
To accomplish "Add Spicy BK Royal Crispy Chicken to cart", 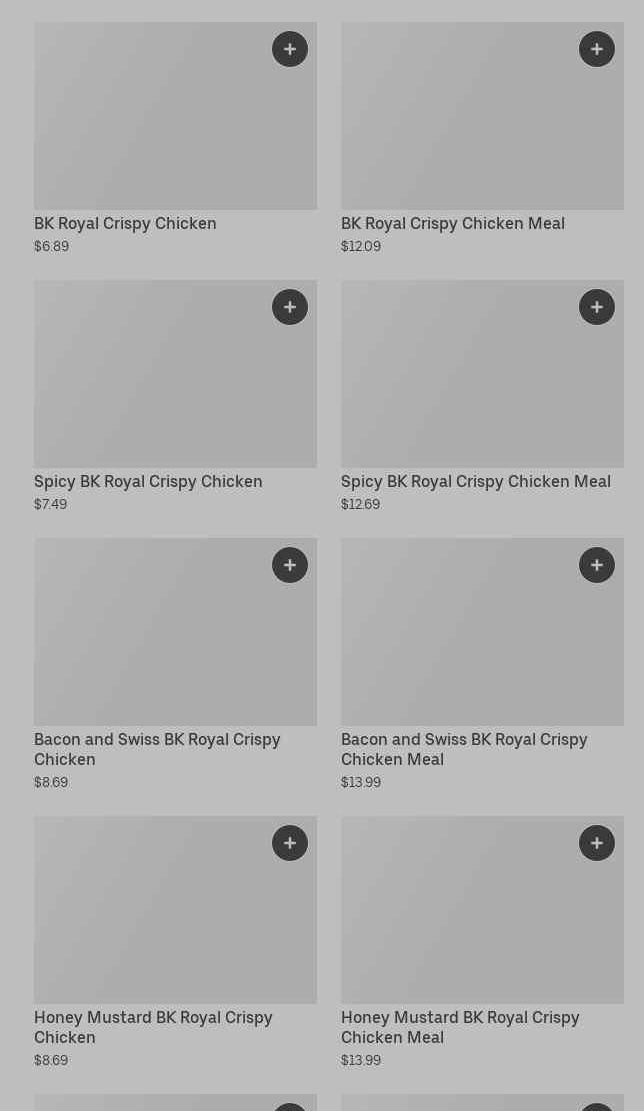I will click(290, 307).
